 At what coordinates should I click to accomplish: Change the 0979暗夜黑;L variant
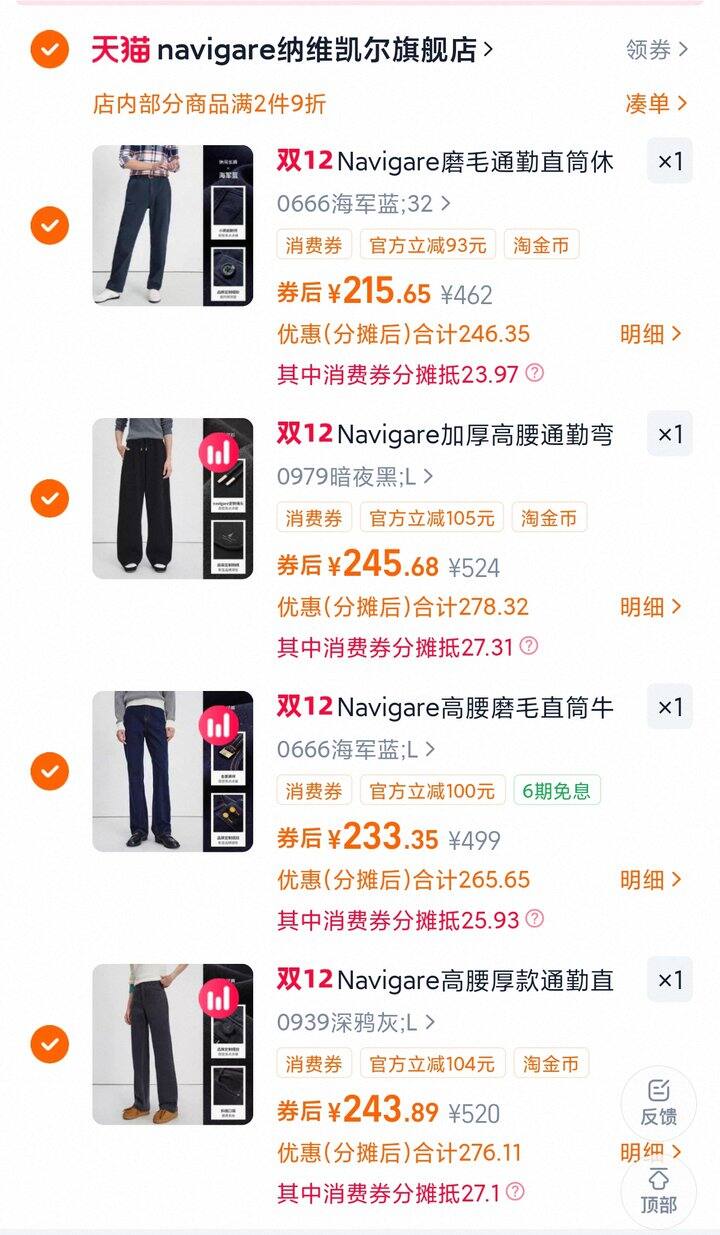tap(354, 476)
